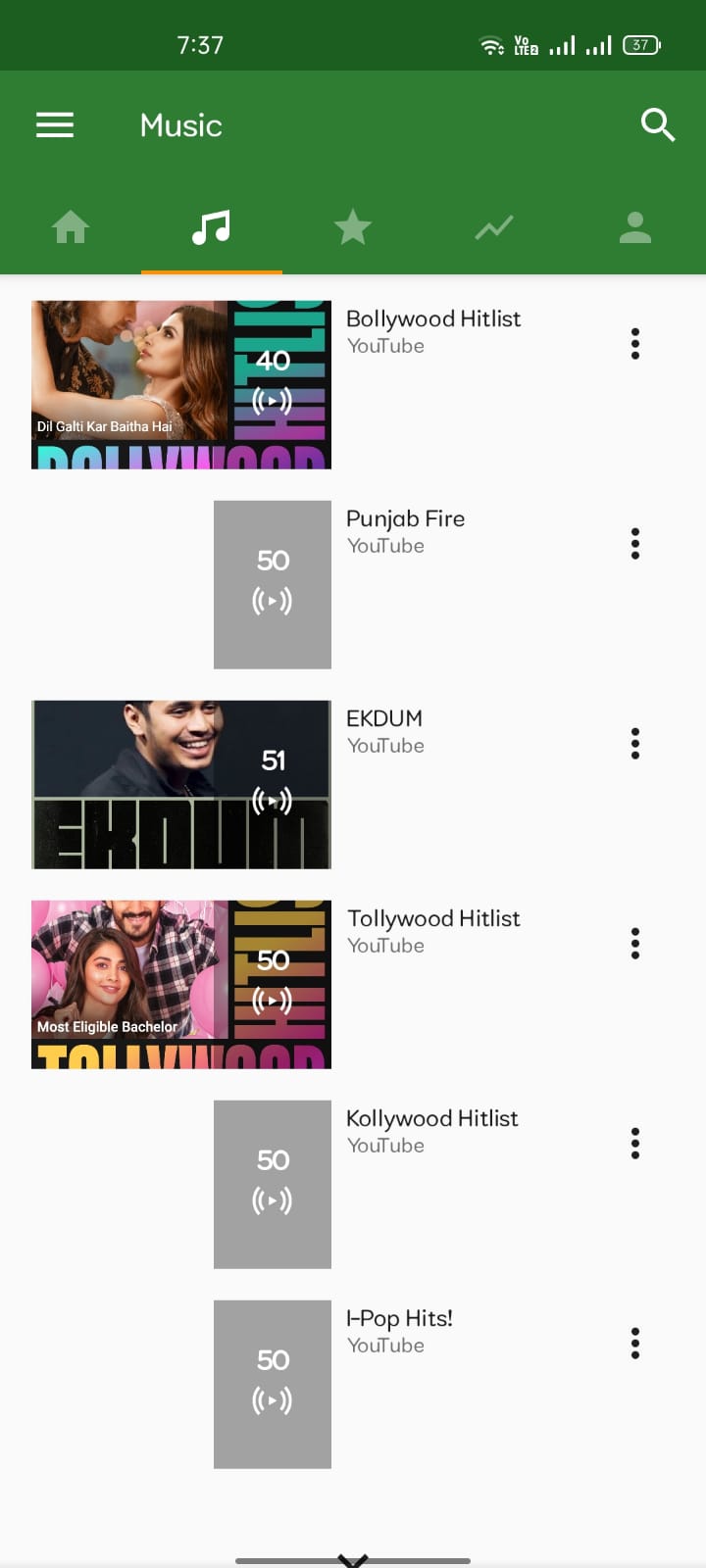This screenshot has width=706, height=1568.
Task: Open the I-Pop Hits! playlist
Action: click(x=272, y=1384)
